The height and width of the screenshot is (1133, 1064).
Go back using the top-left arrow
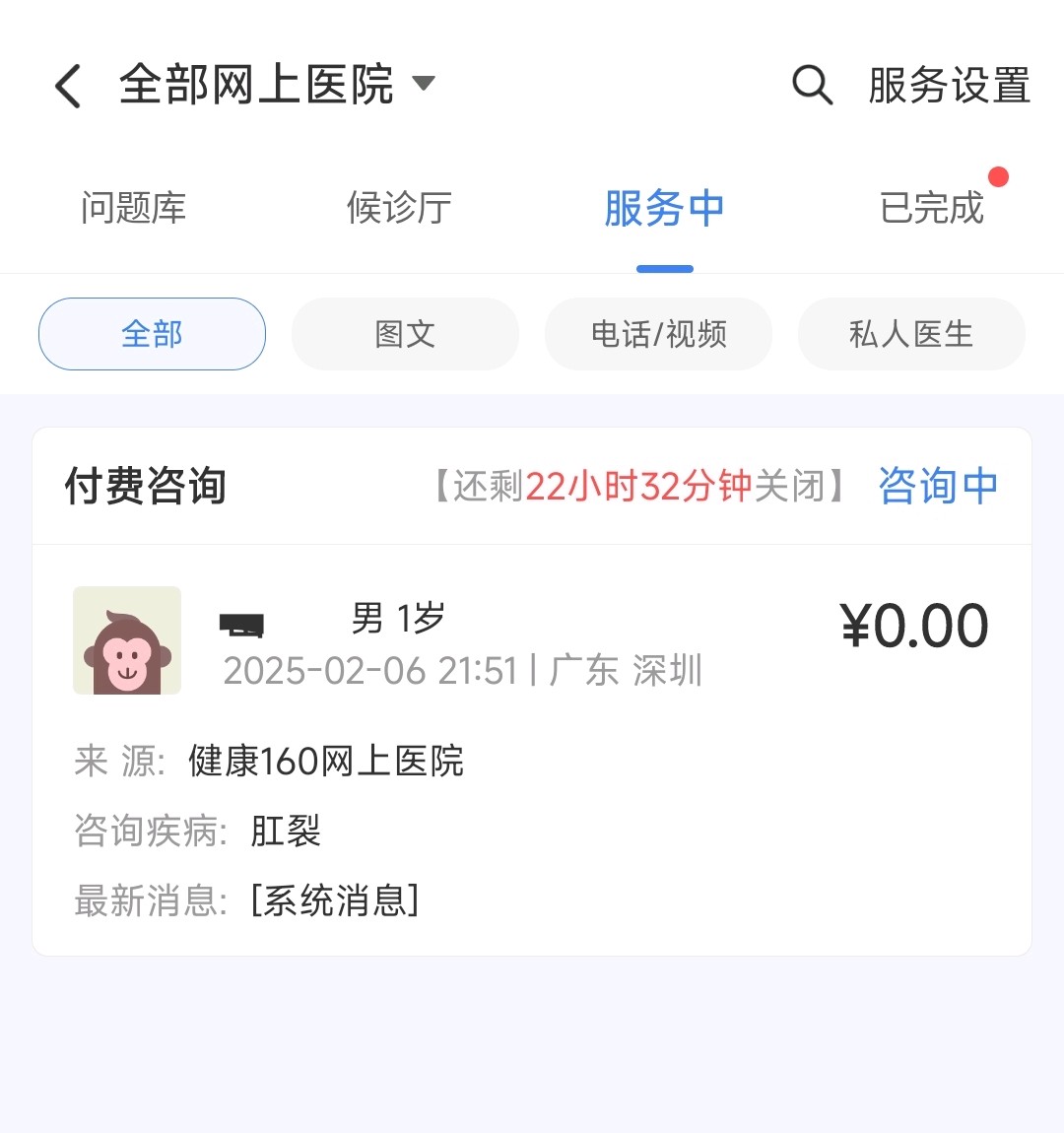(x=67, y=86)
